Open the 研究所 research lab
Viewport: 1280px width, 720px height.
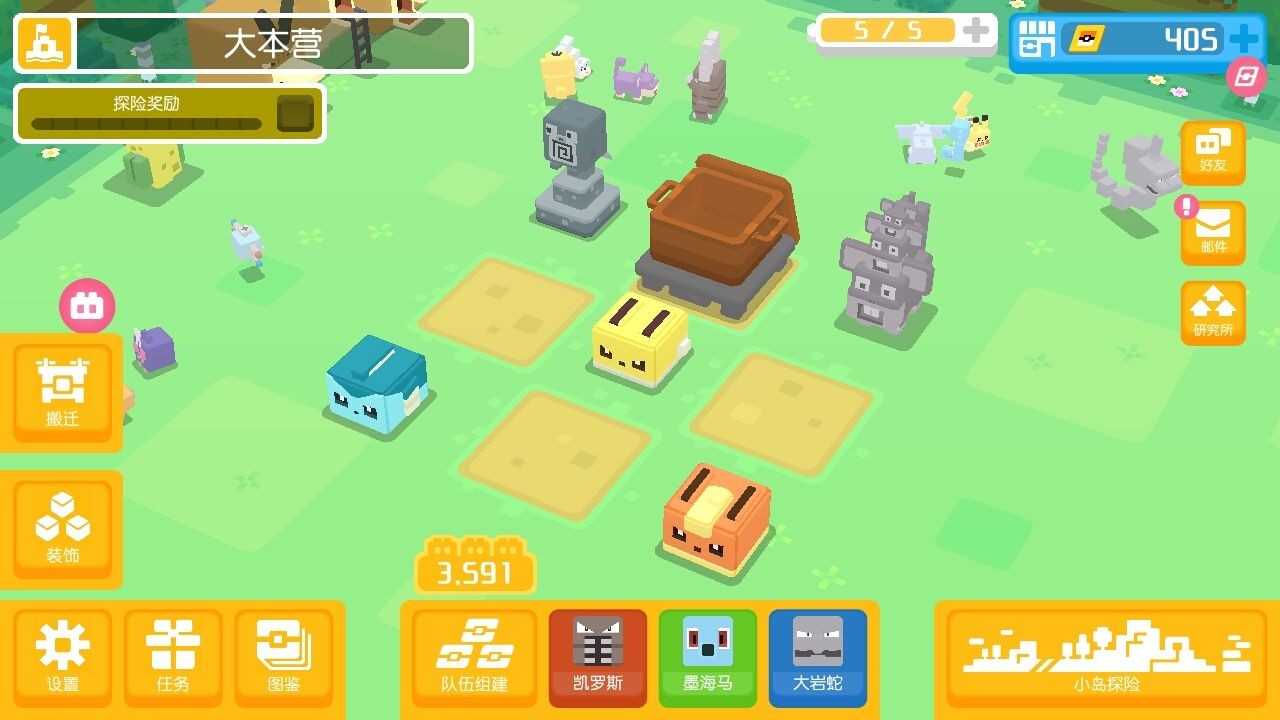click(1213, 312)
